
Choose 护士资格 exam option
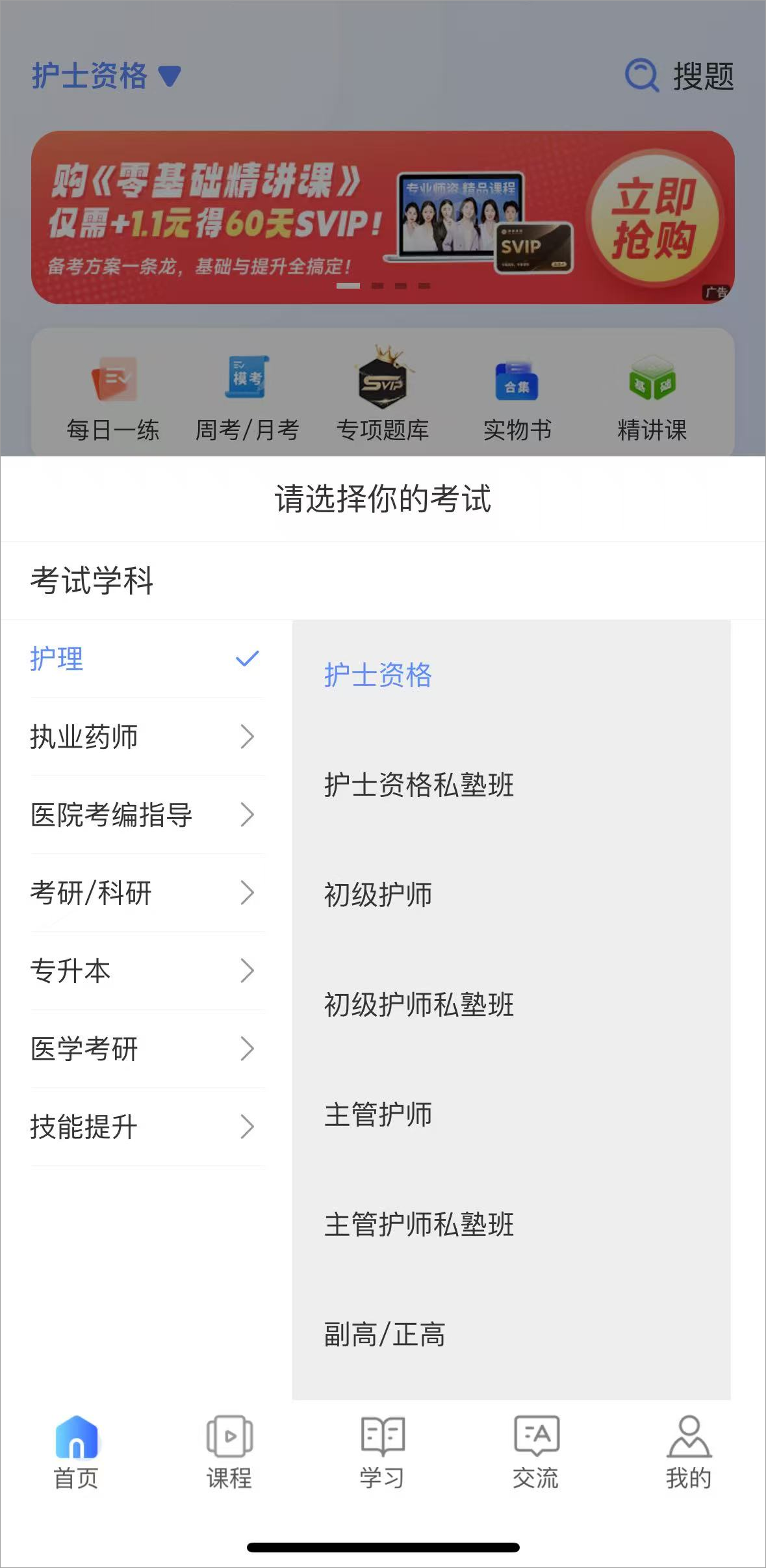(378, 675)
